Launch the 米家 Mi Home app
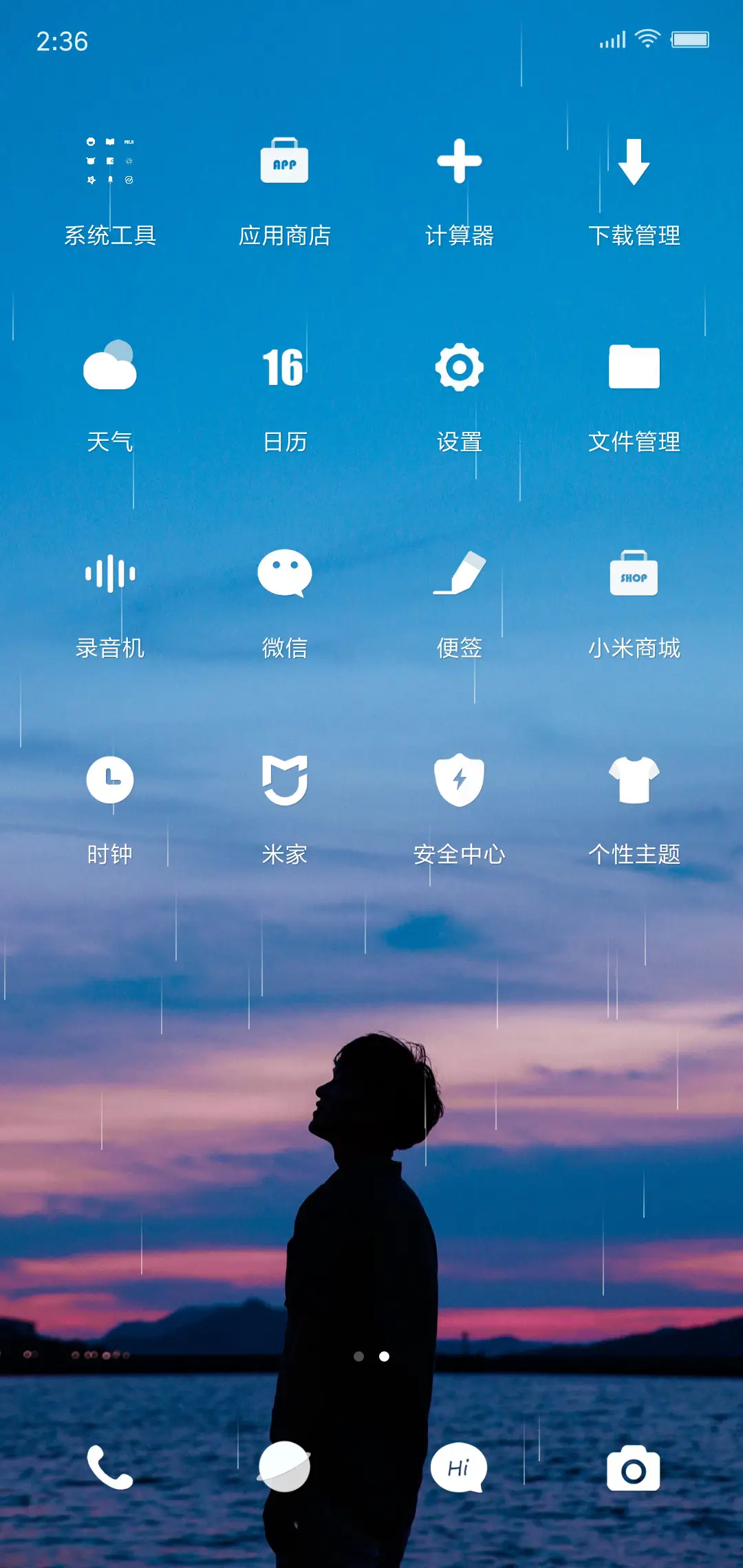 click(284, 781)
